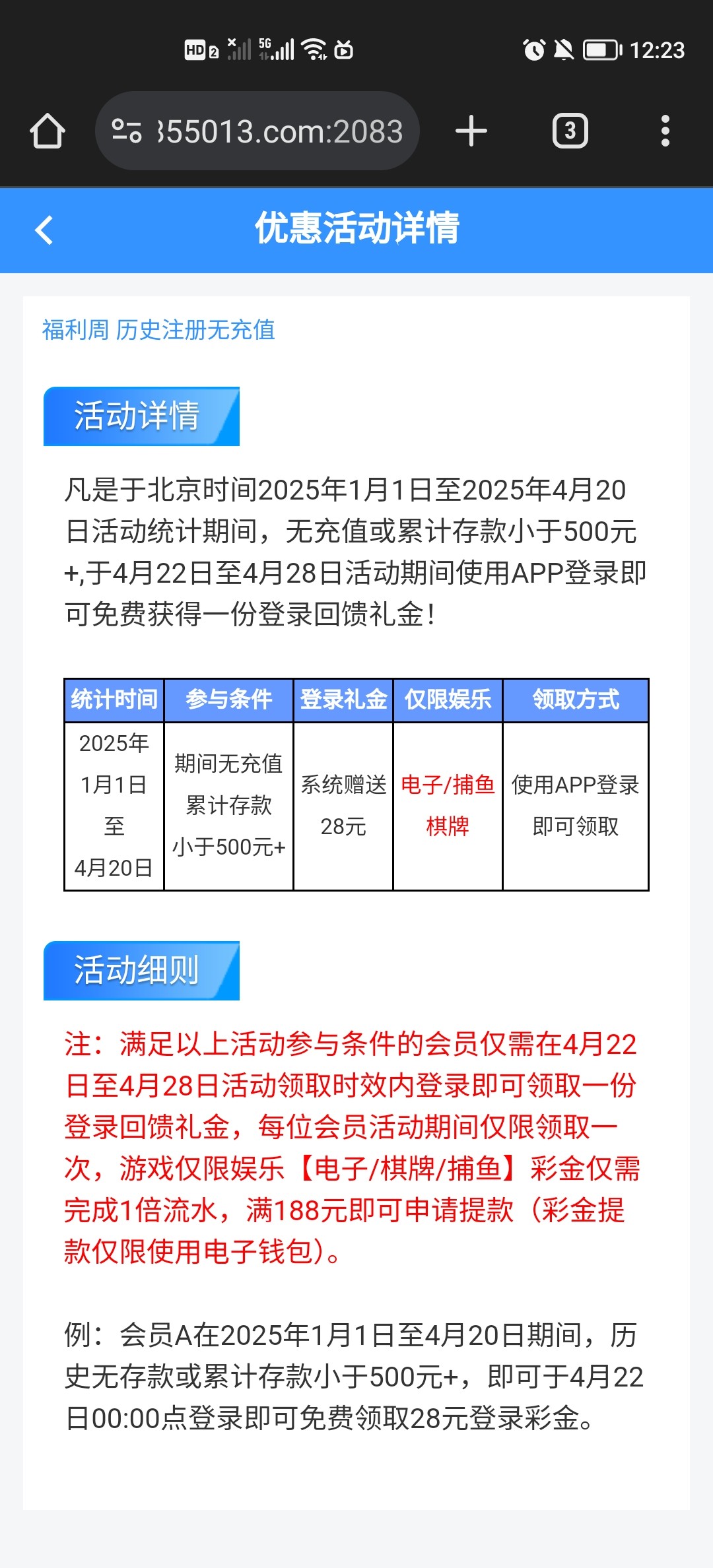View site info in the address bar
Viewport: 713px width, 1568px height.
tap(127, 131)
